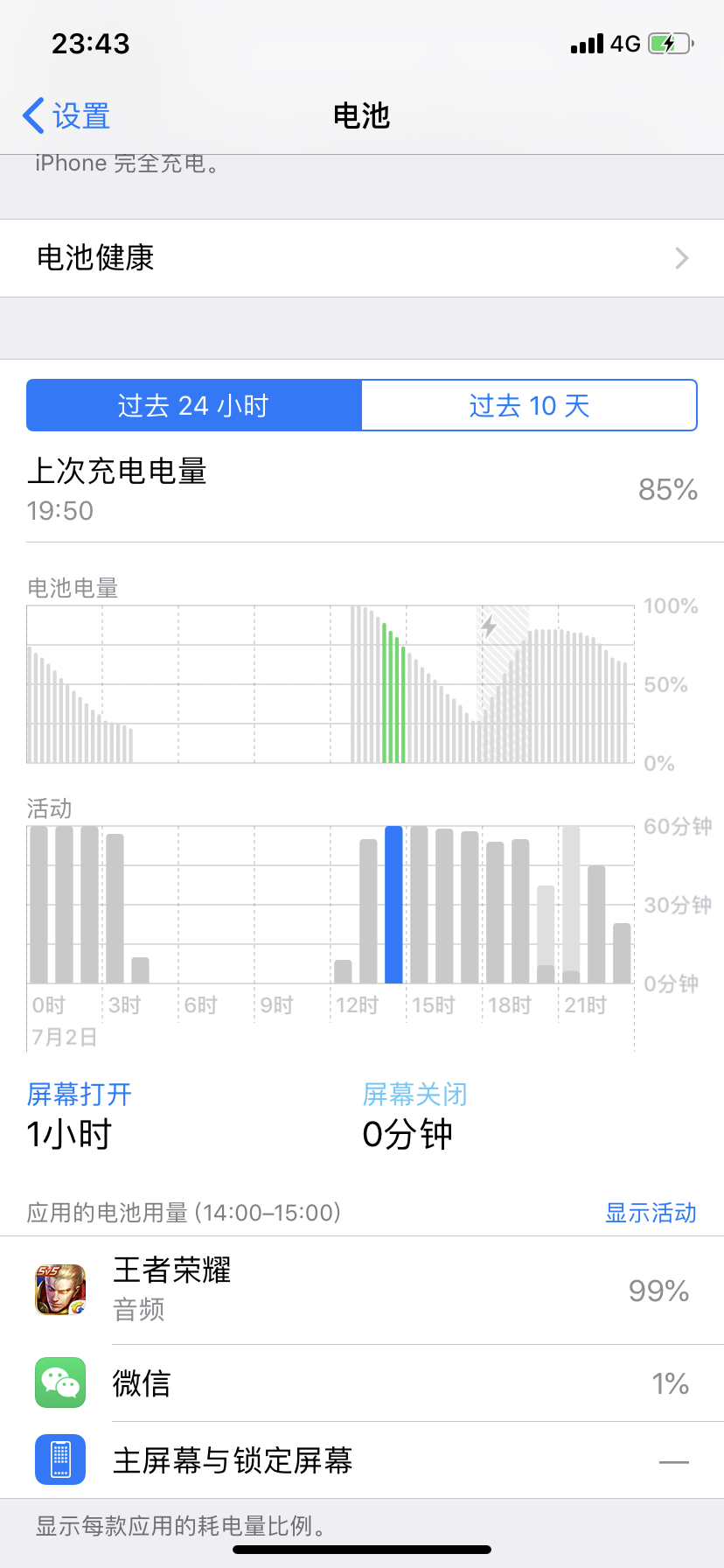Select 过去 24 小时 tab

pos(194,405)
